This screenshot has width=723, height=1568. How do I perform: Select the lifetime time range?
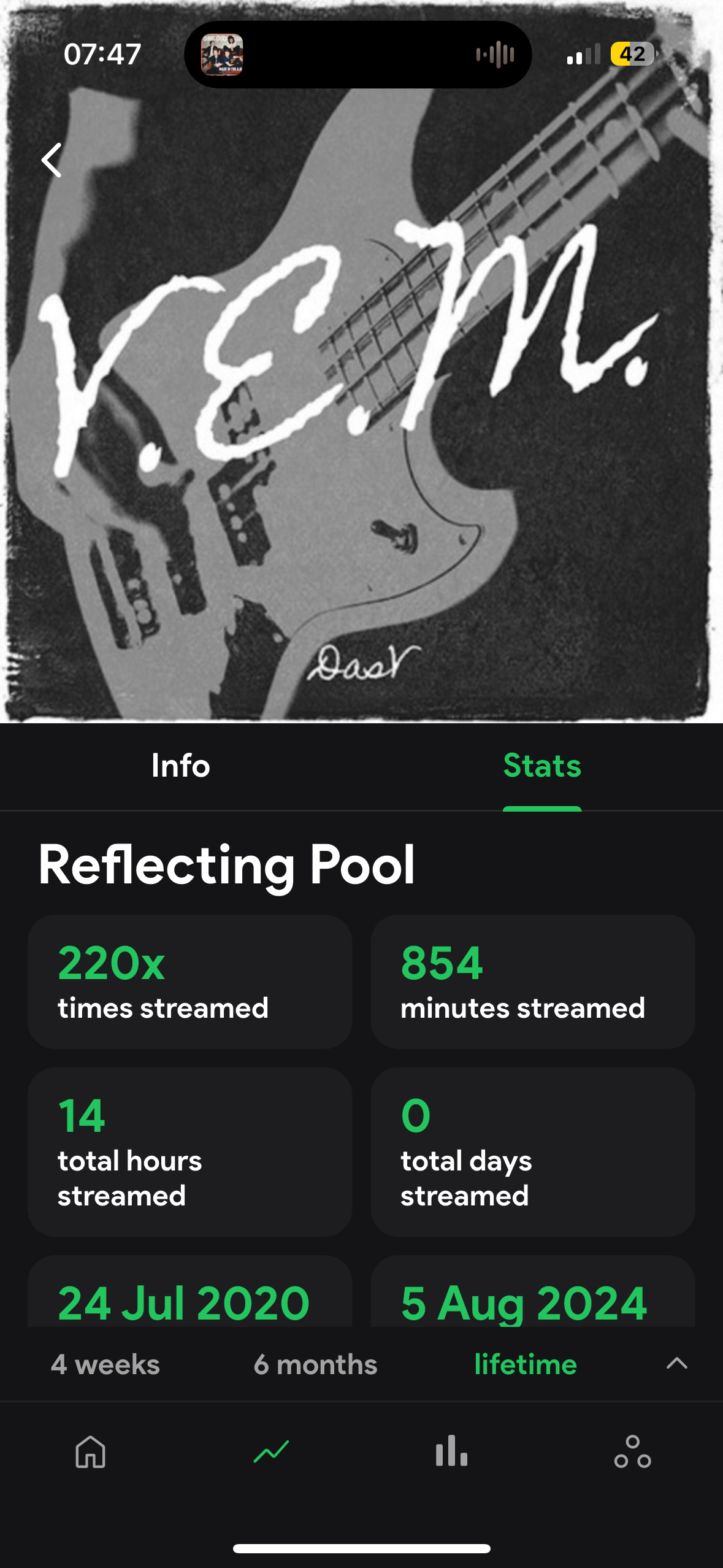tap(526, 1364)
